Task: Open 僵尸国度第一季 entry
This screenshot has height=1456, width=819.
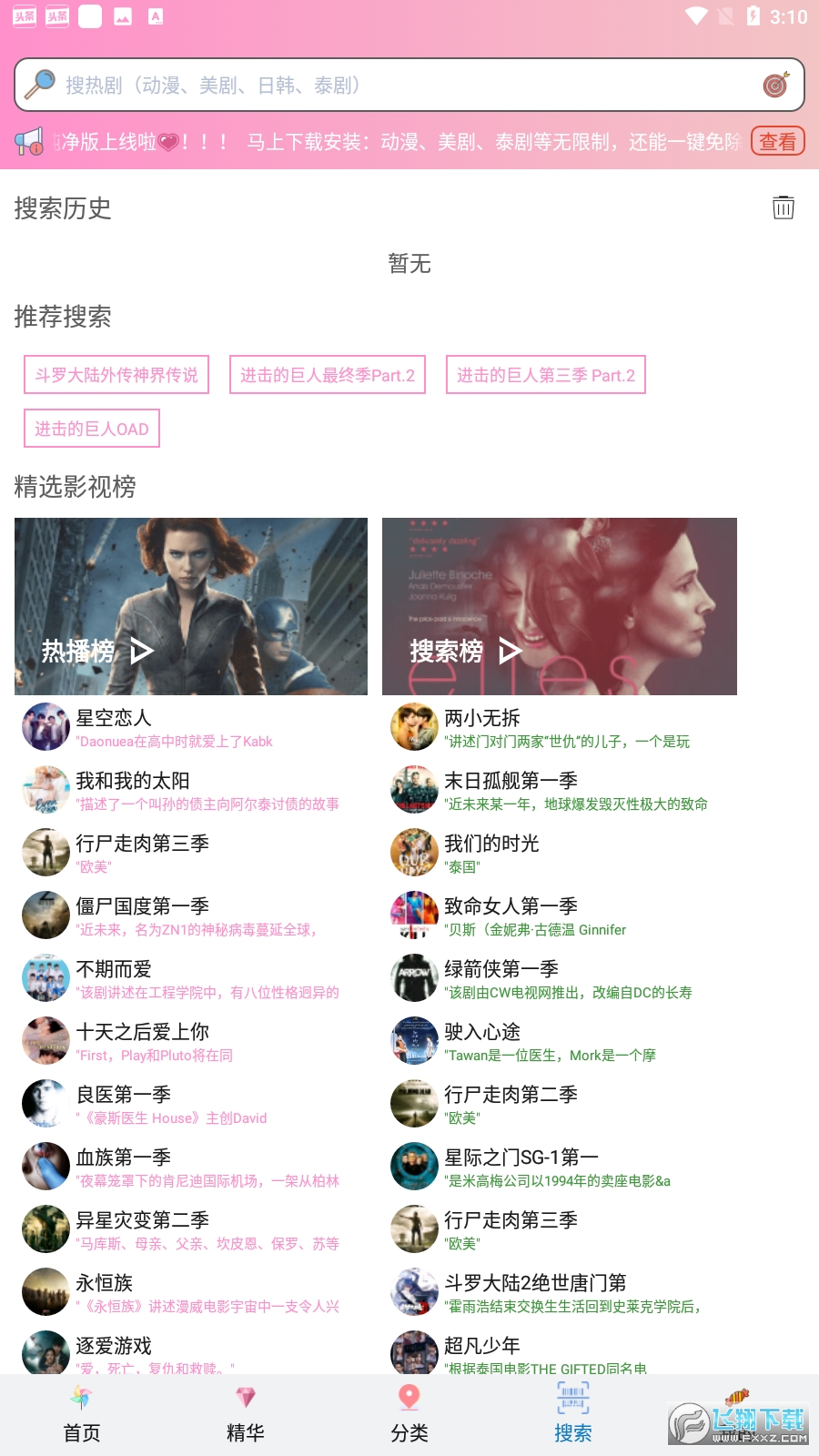Action: 182,916
